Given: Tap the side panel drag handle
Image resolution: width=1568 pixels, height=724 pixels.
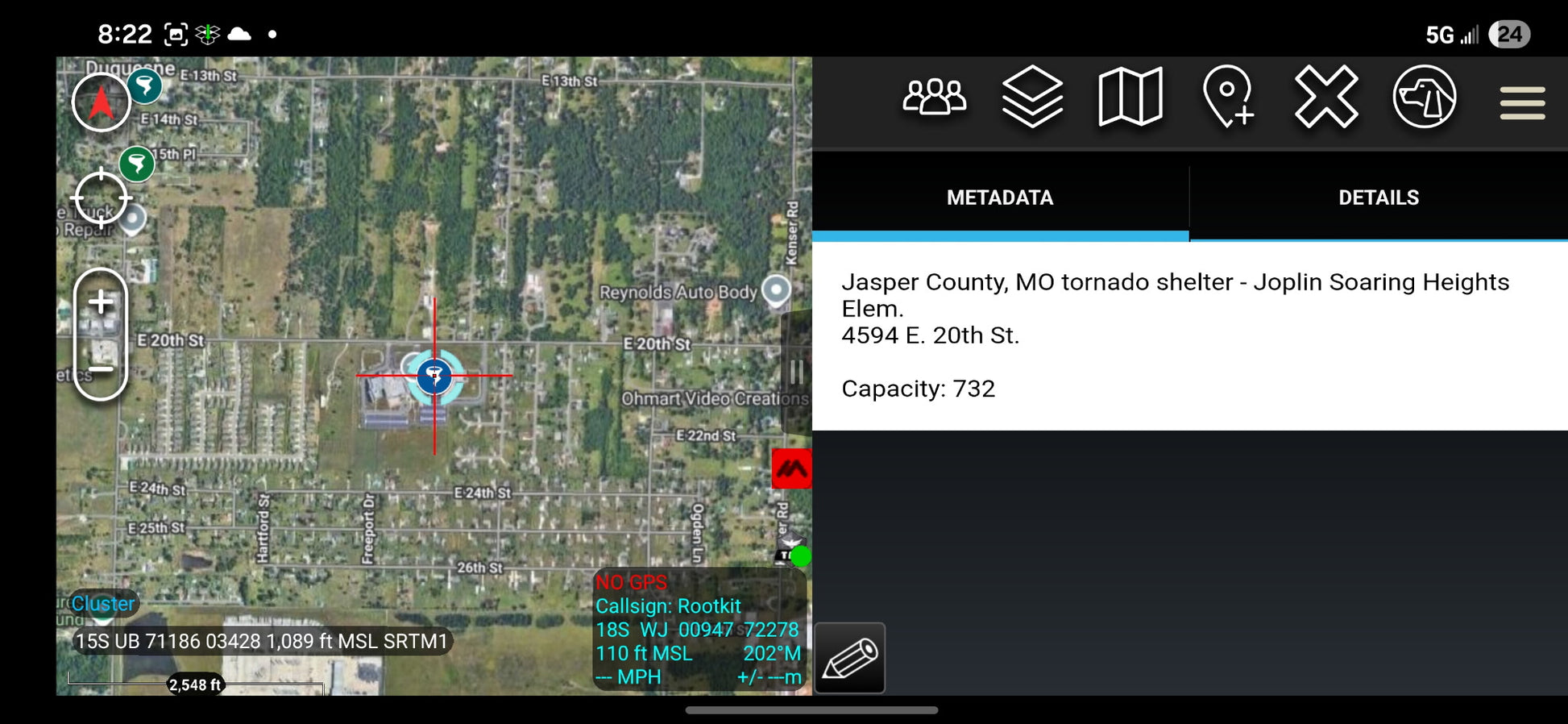Looking at the screenshot, I should click(x=796, y=372).
